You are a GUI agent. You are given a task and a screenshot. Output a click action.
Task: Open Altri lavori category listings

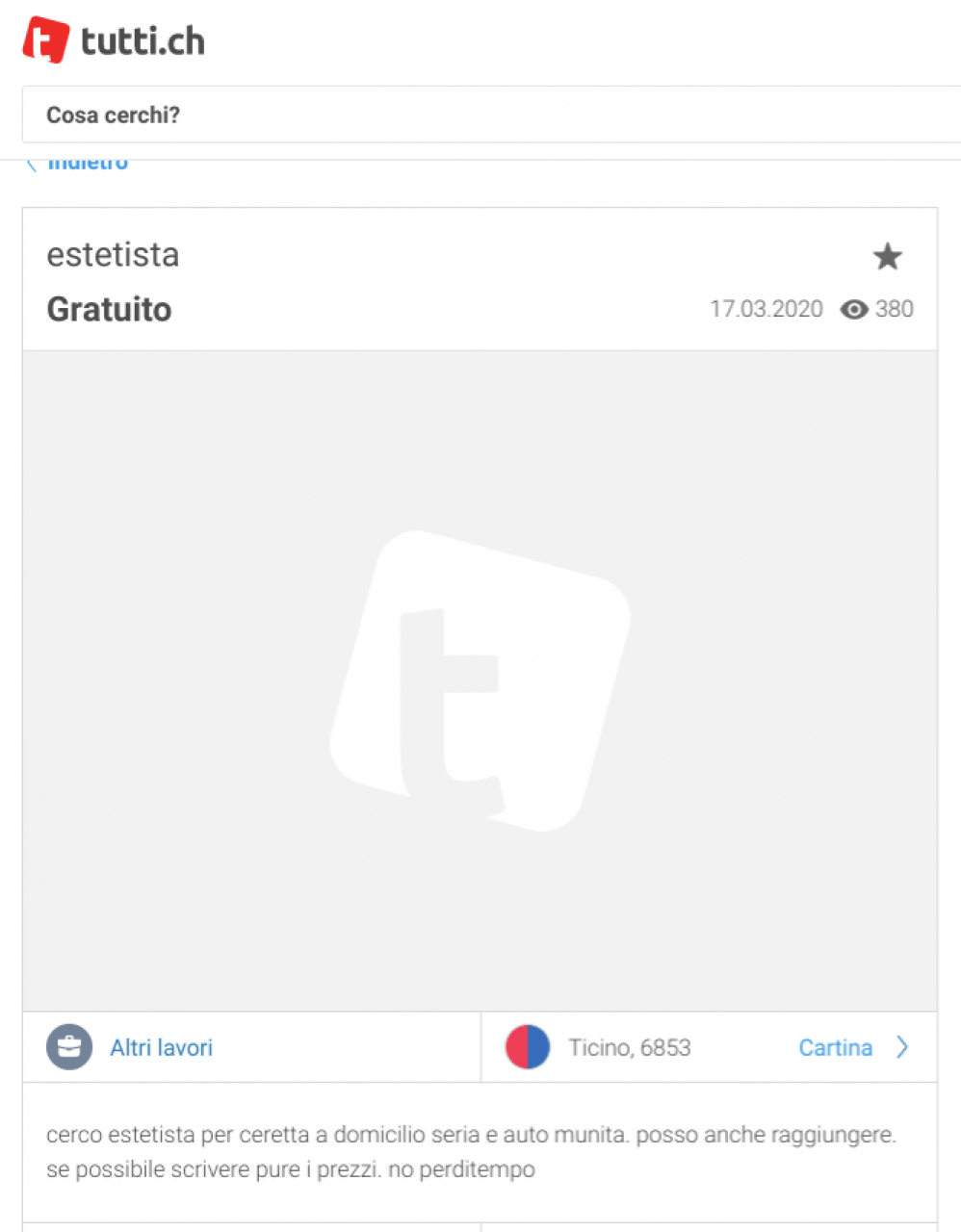coord(160,1047)
